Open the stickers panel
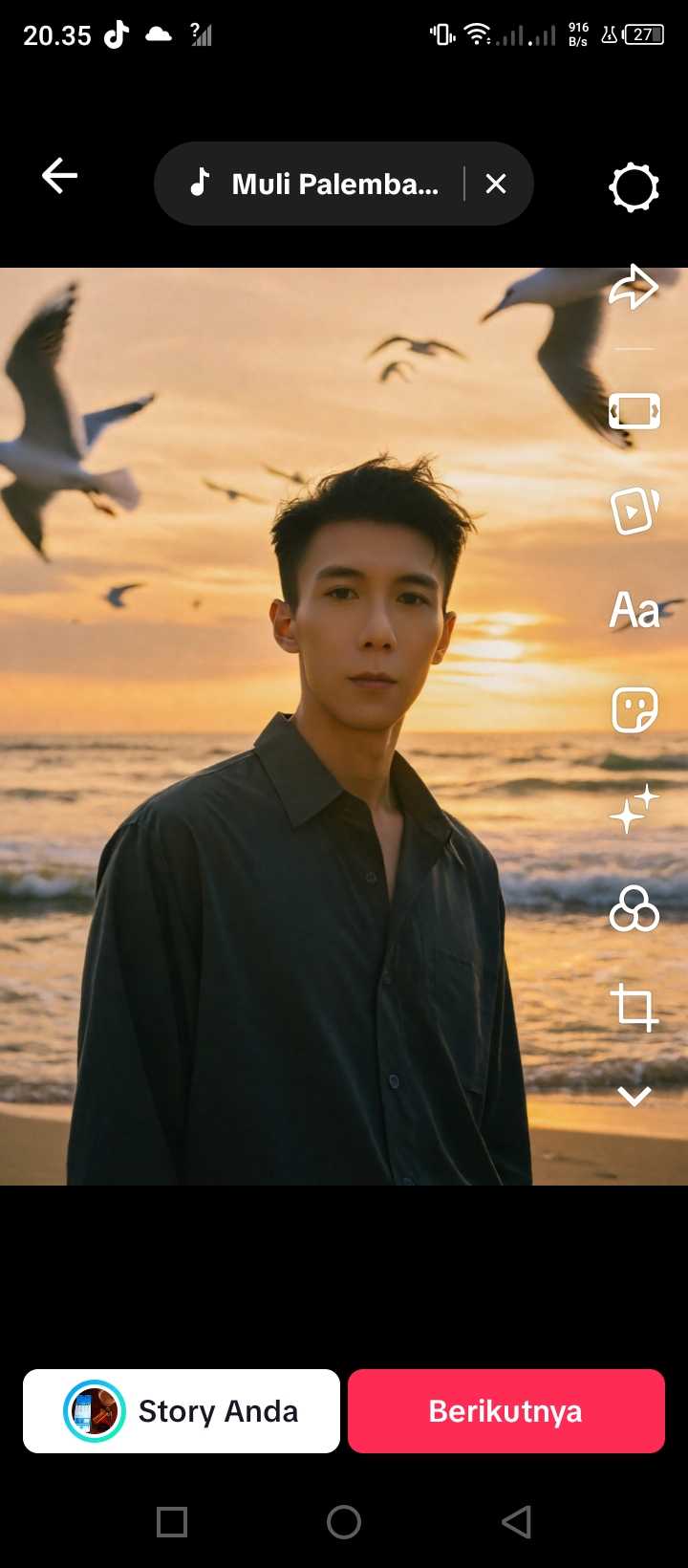 click(x=634, y=709)
